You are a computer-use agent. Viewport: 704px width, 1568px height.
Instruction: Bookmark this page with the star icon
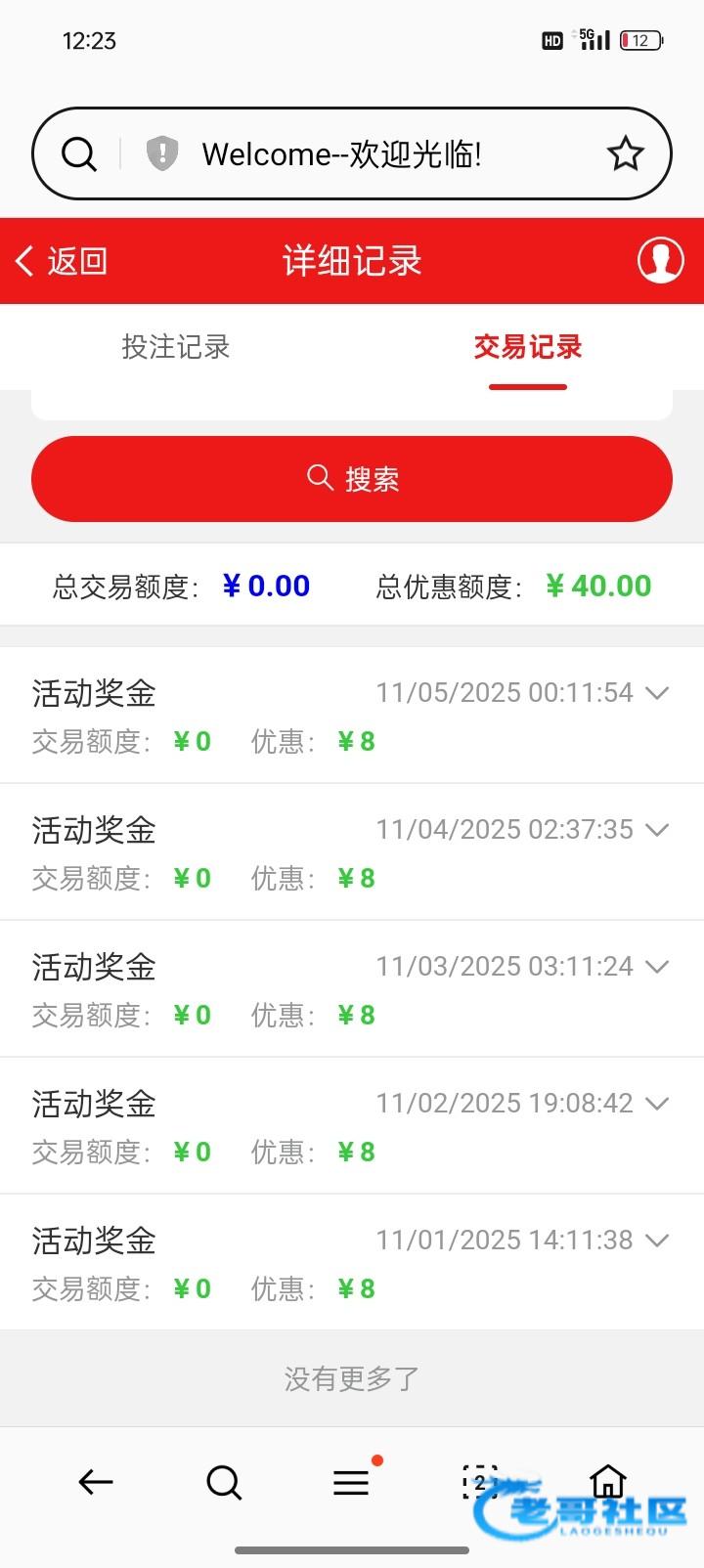point(625,154)
